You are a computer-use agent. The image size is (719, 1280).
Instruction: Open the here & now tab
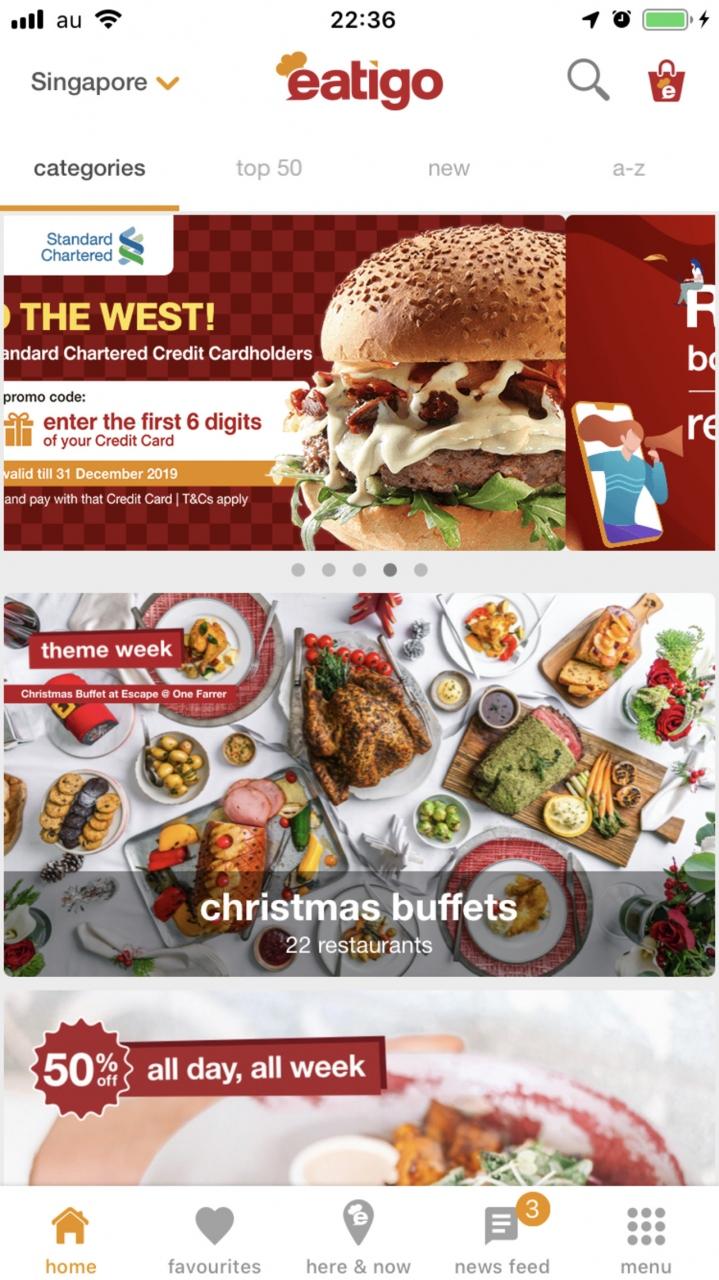click(358, 1240)
